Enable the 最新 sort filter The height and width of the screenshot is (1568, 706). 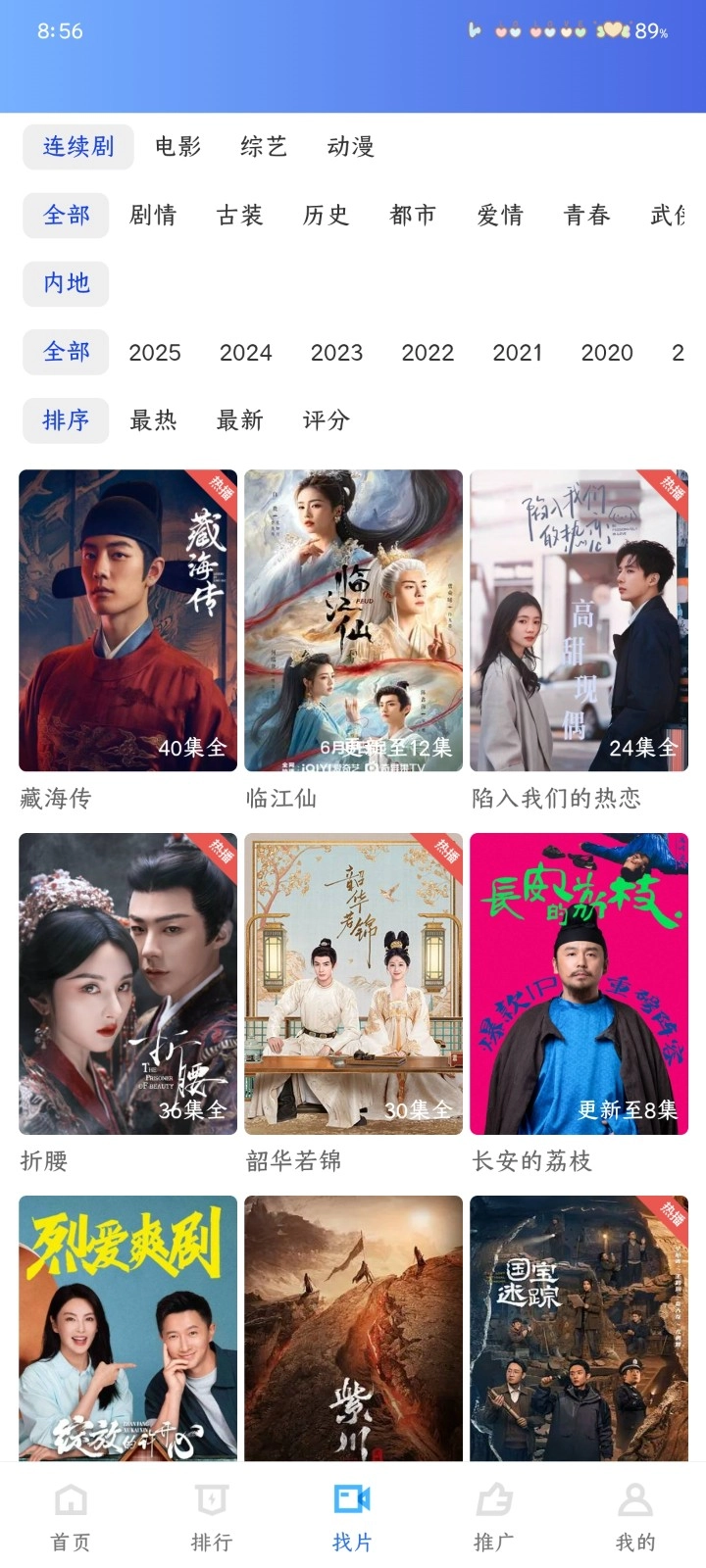point(239,420)
